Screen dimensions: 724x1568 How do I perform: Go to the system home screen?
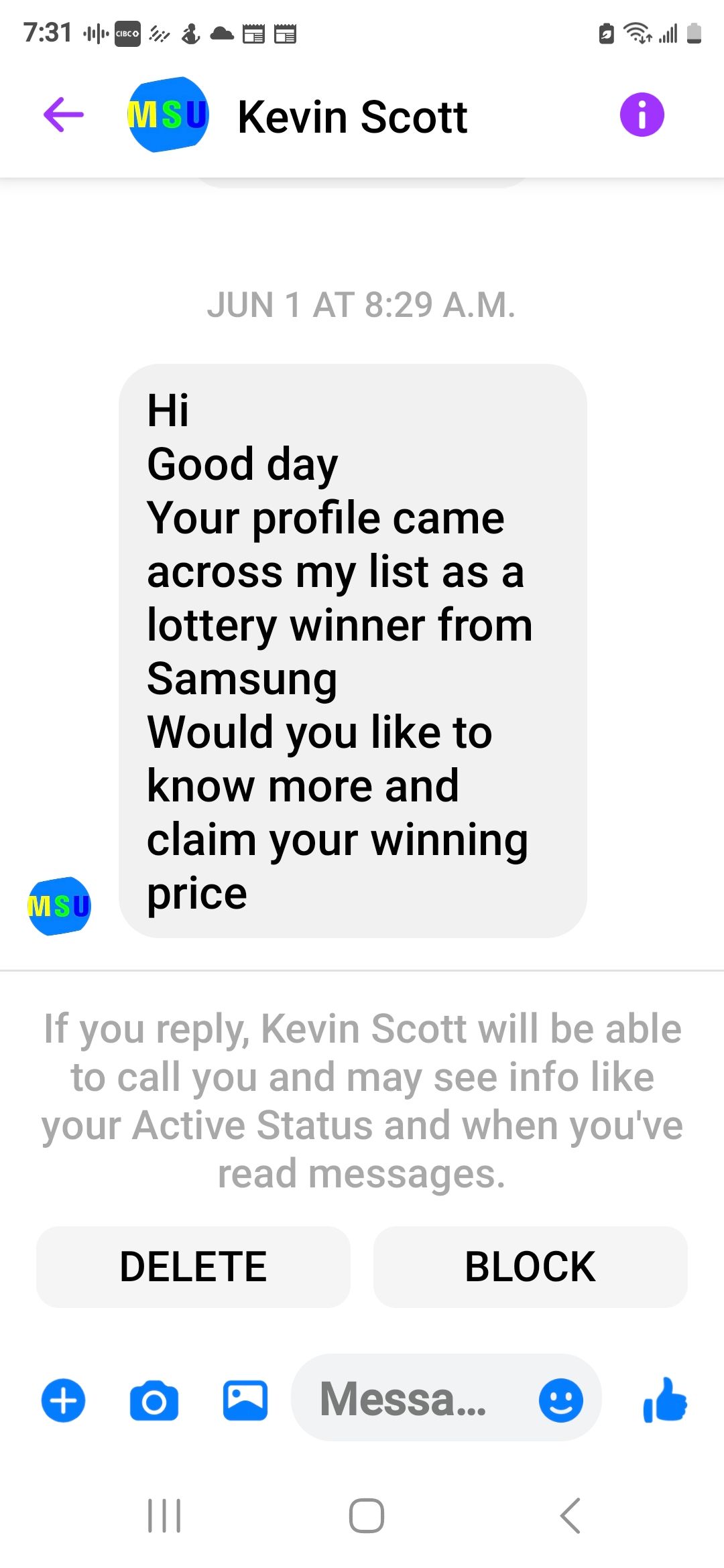(x=366, y=1516)
